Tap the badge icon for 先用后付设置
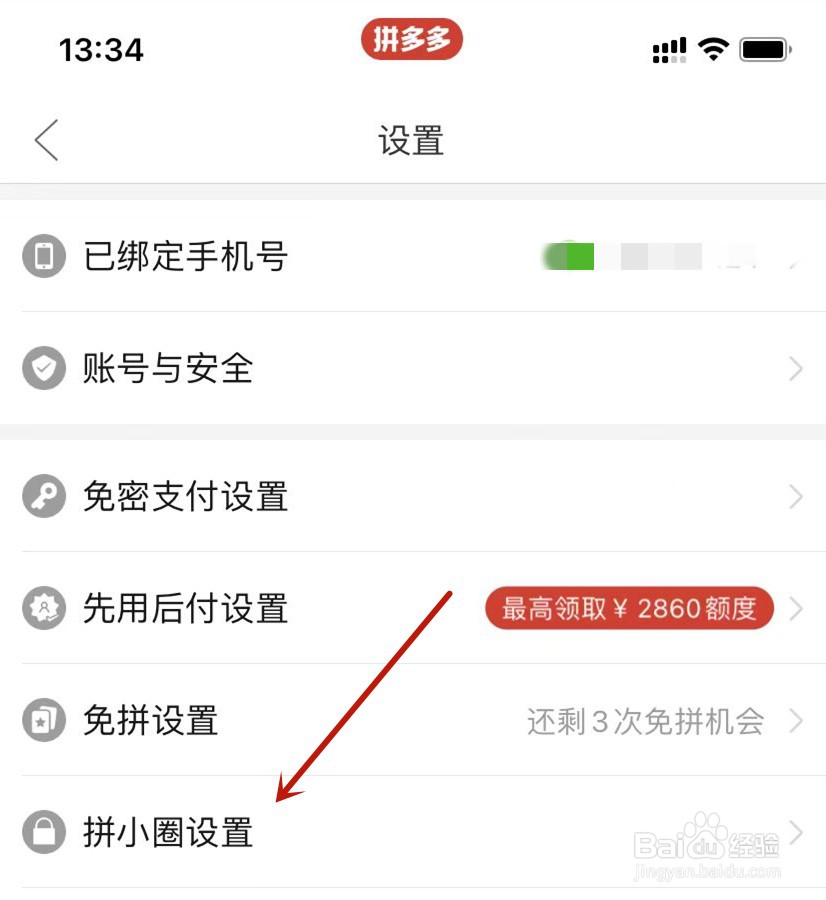This screenshot has height=900, width=826. pos(43,608)
